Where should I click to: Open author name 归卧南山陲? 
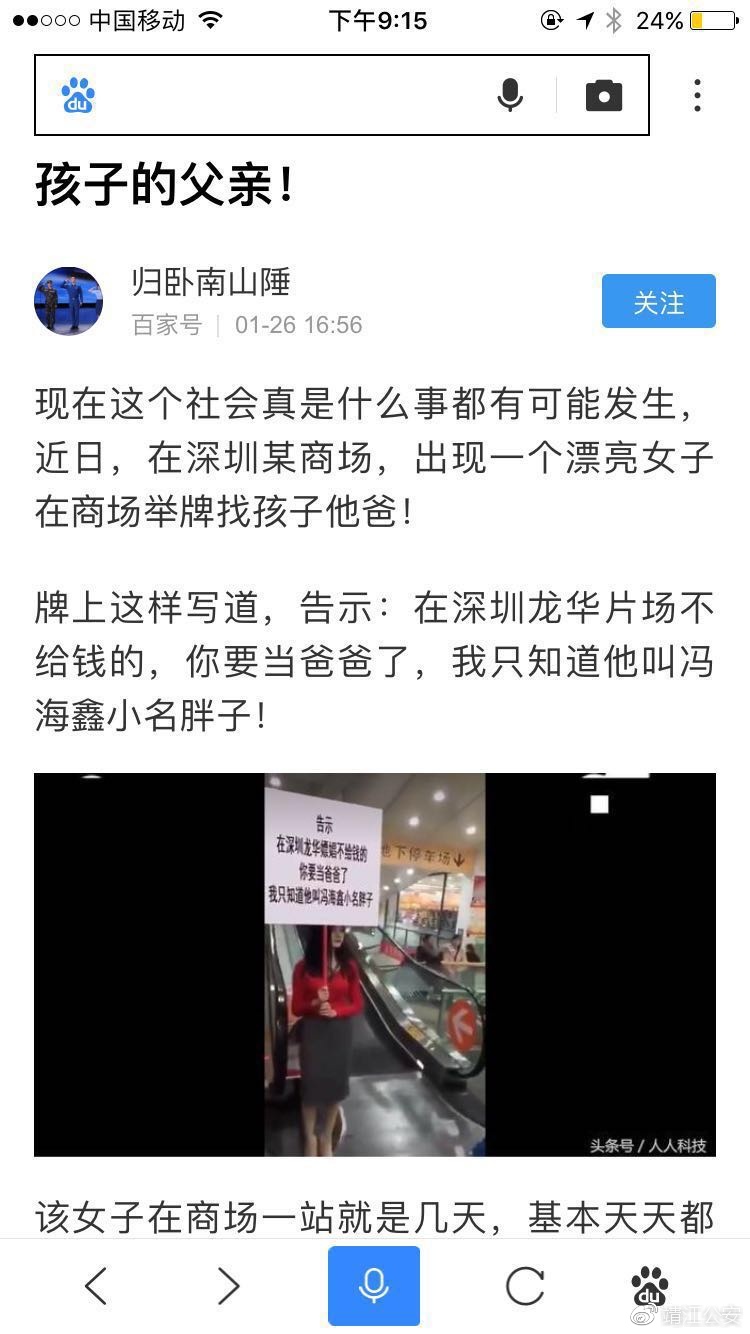point(211,283)
